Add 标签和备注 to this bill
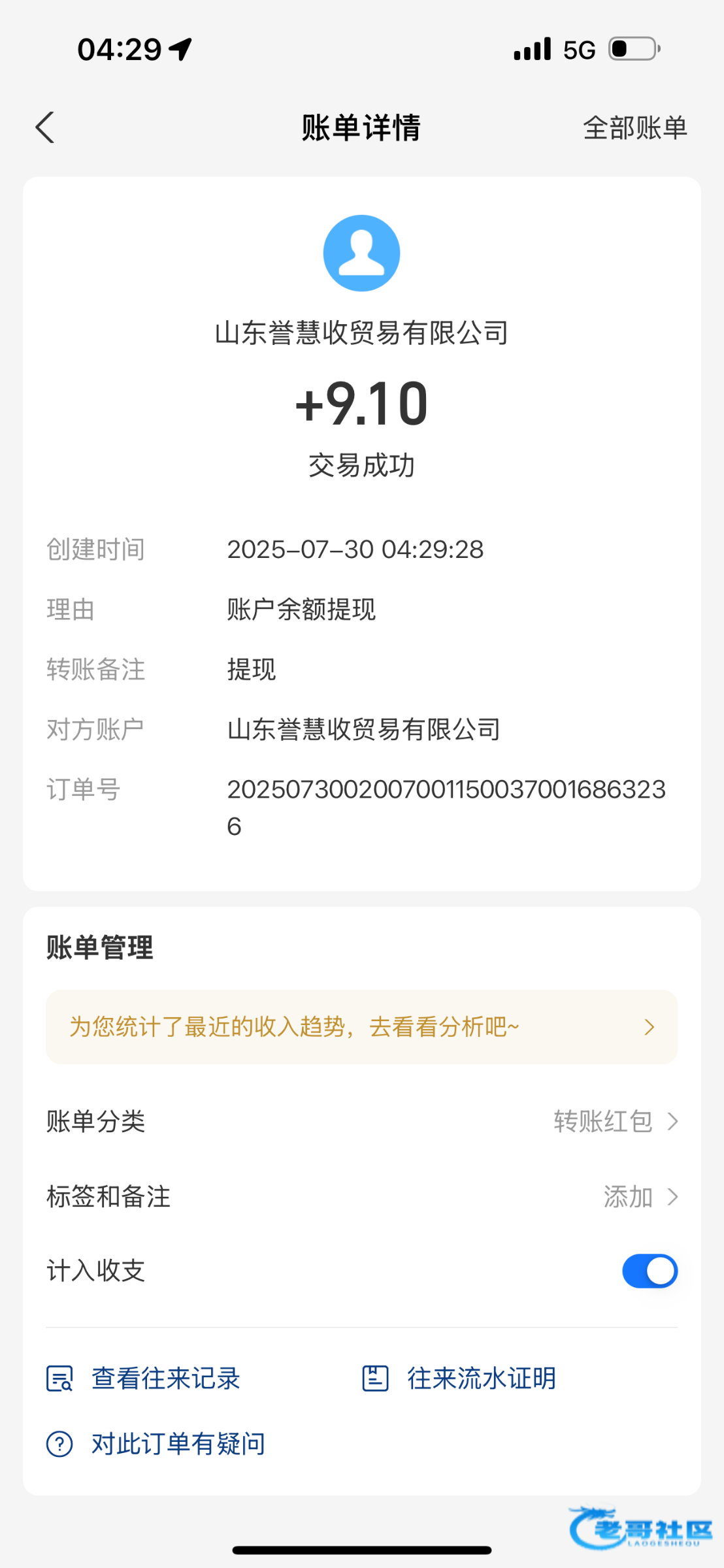The height and width of the screenshot is (1568, 724). [x=639, y=1197]
